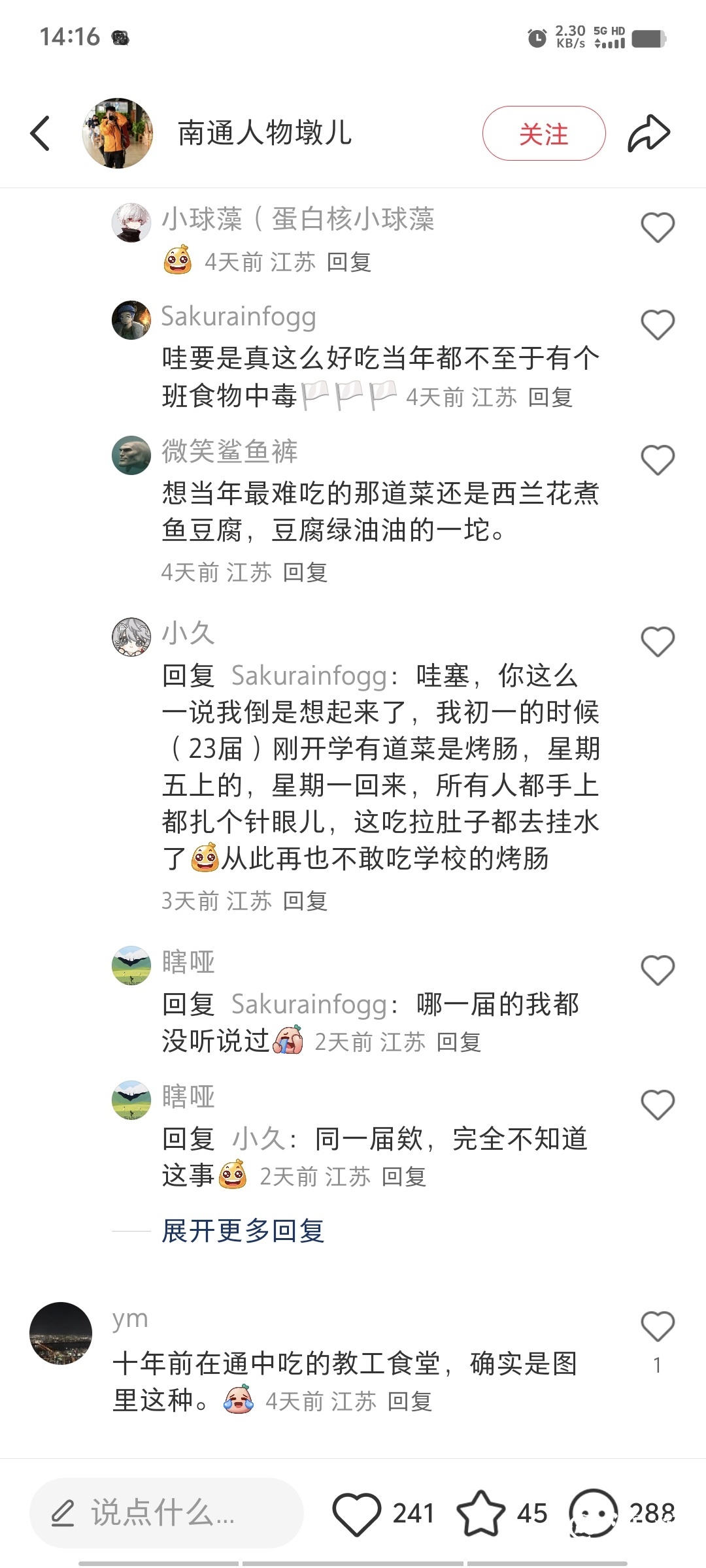Follow the author via 关注 button

(x=543, y=133)
